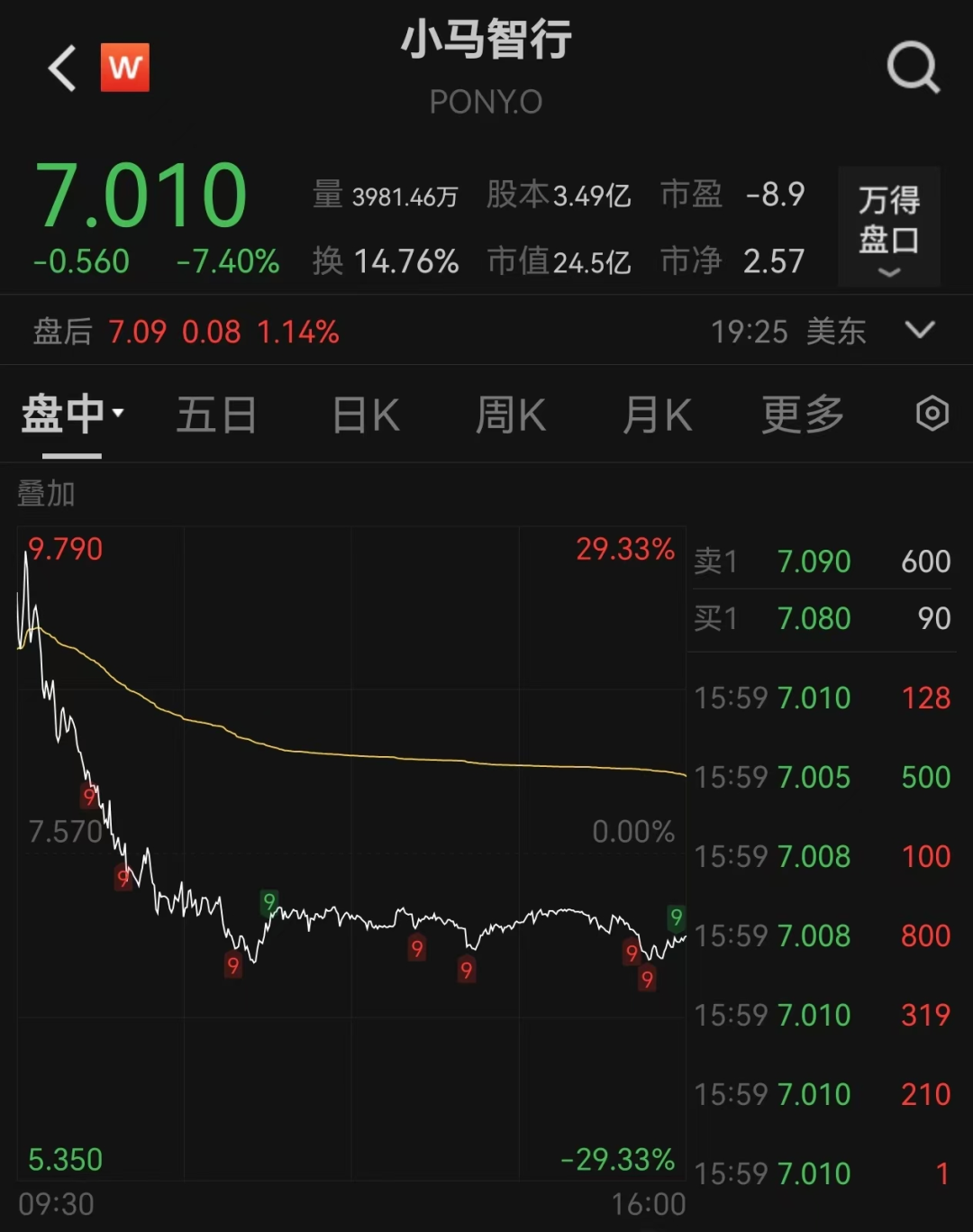Switch to the 五日 chart tab
This screenshot has width=973, height=1232.
[x=216, y=415]
